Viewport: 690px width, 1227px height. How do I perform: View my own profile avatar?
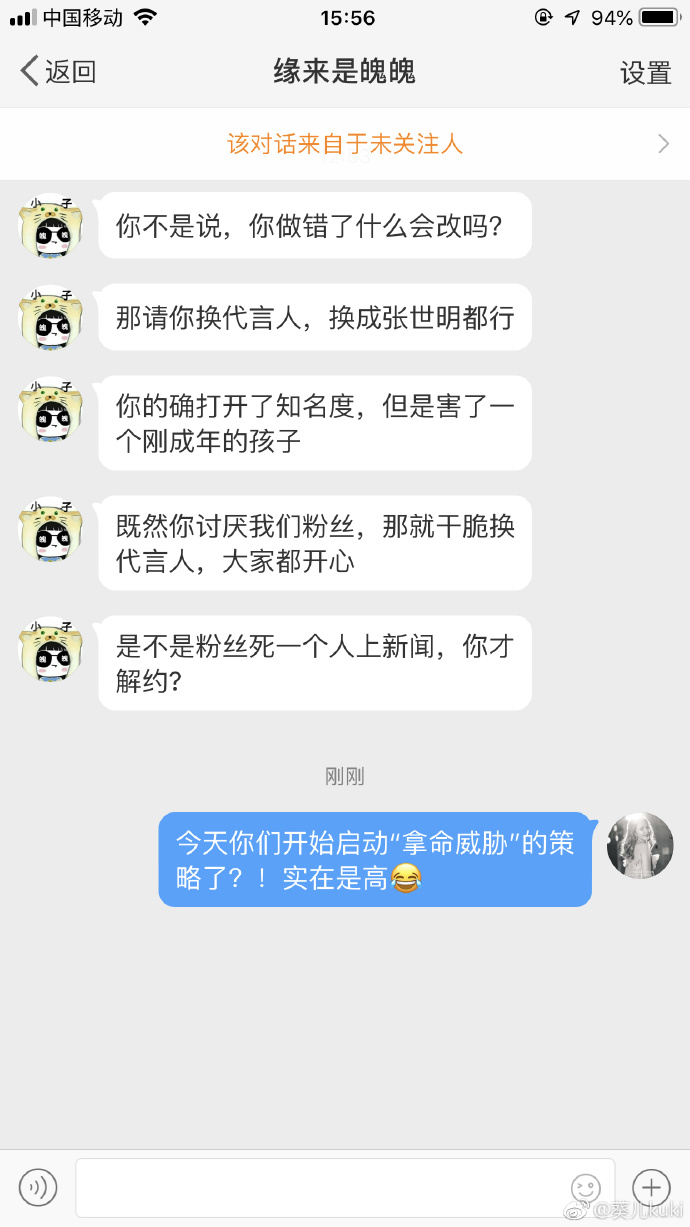(x=640, y=845)
